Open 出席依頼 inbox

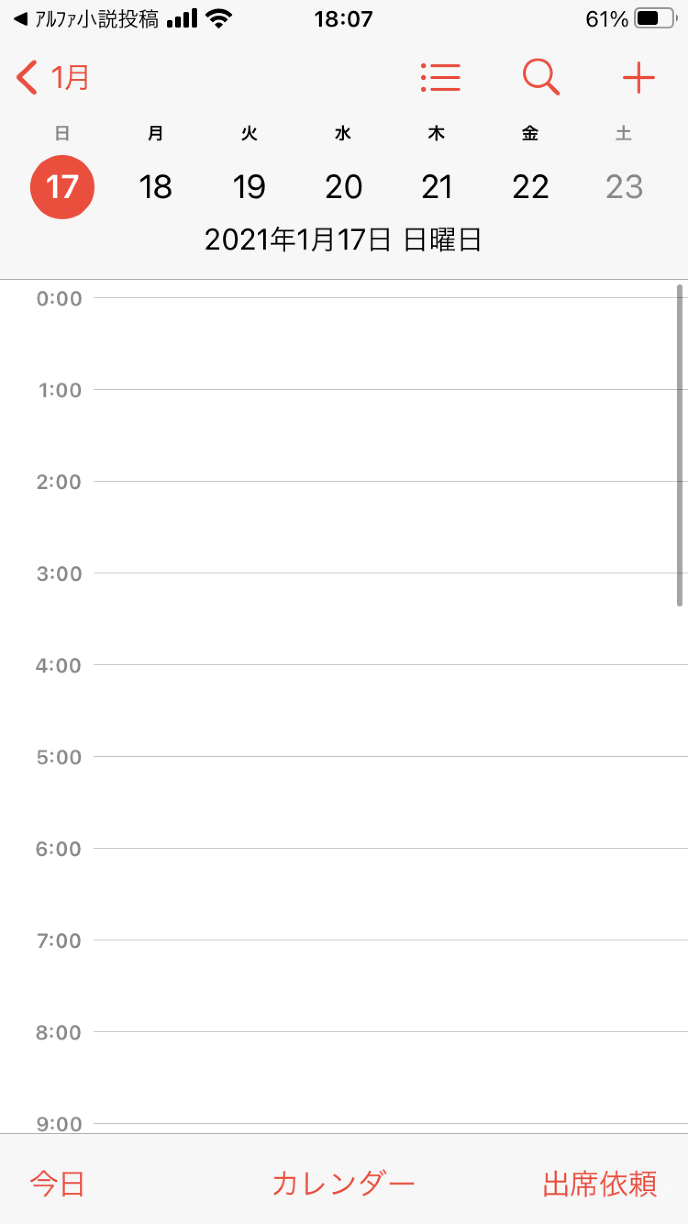[600, 1184]
